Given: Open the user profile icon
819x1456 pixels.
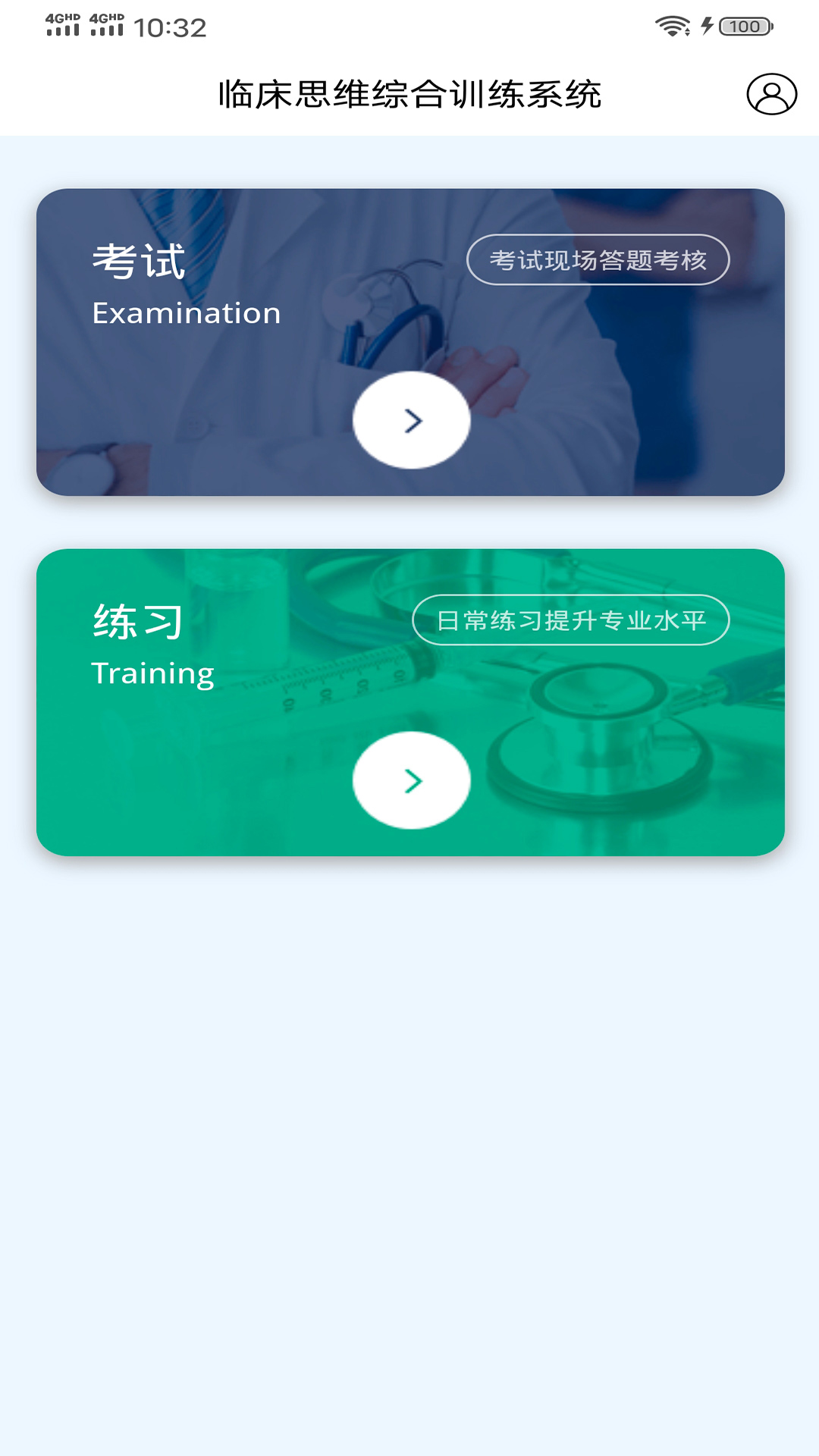Looking at the screenshot, I should (x=771, y=94).
